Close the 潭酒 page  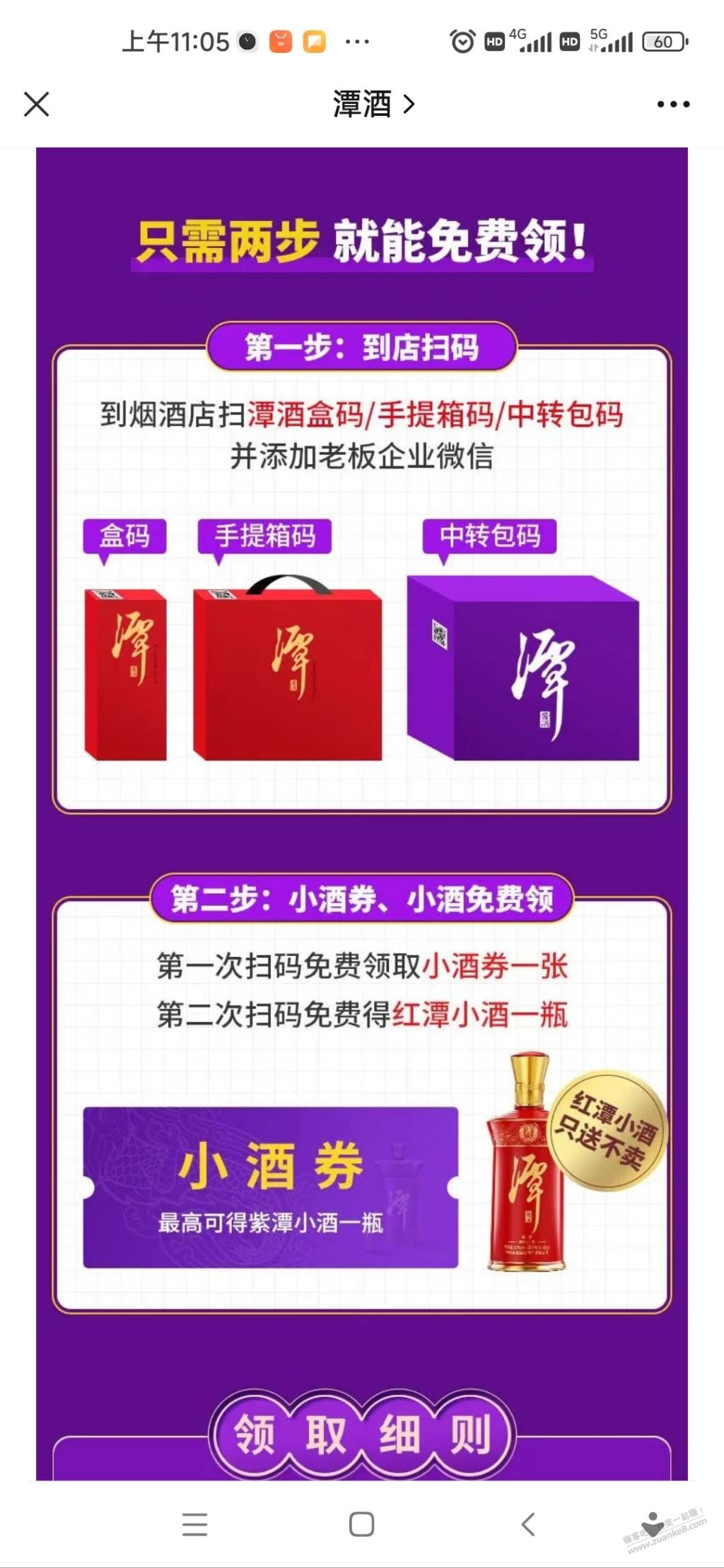coord(37,105)
